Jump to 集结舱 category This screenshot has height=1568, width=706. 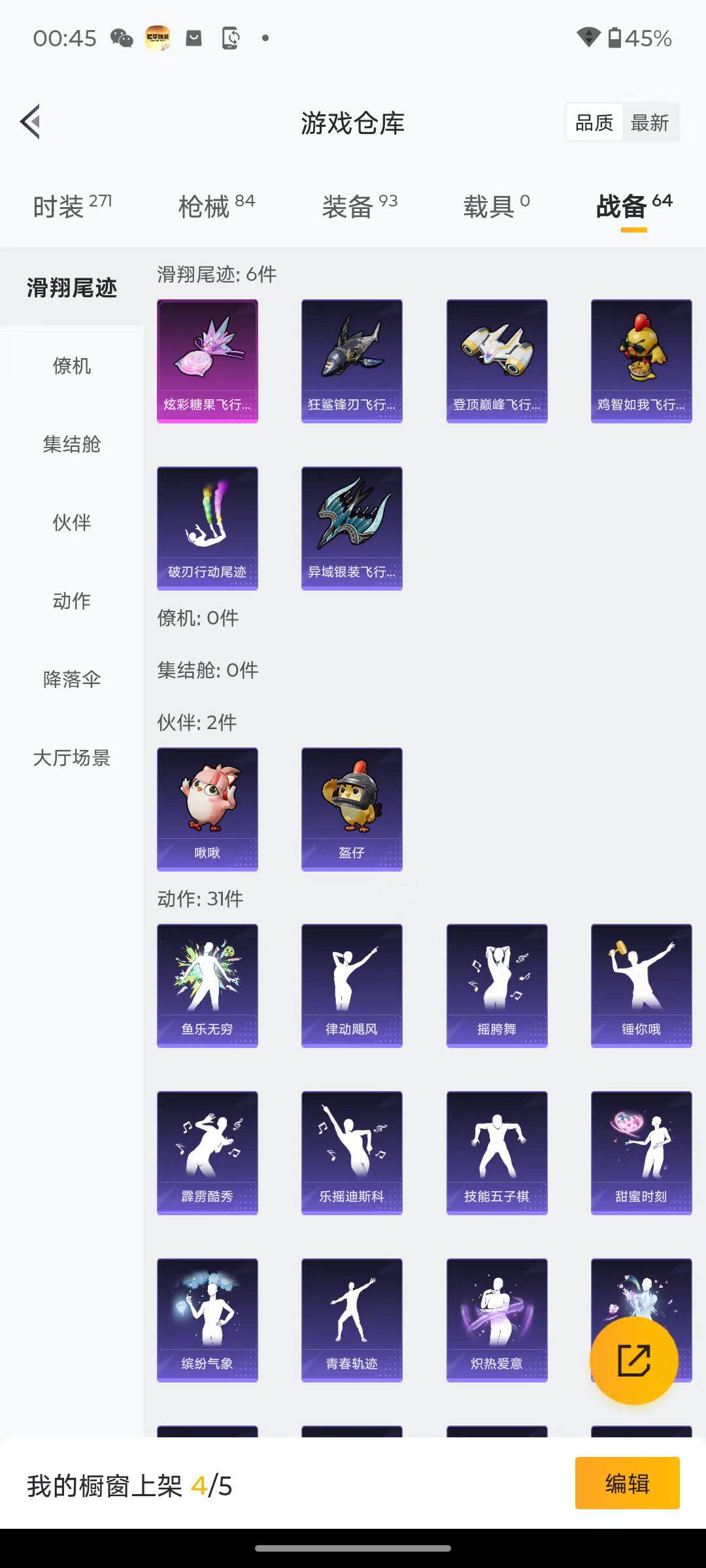(x=72, y=444)
